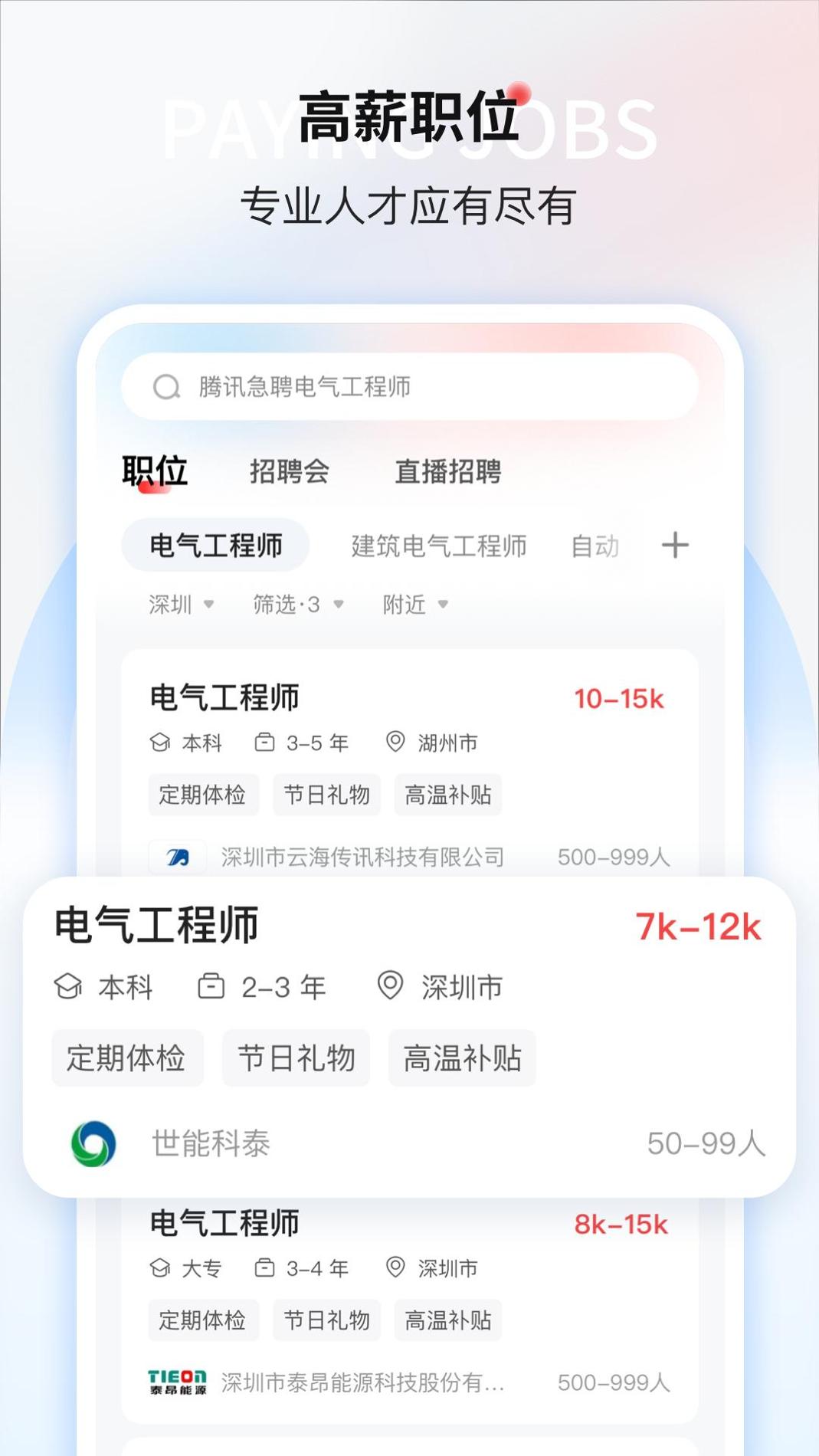Open the 附近 nearby dropdown
The width and height of the screenshot is (819, 1456).
[x=414, y=604]
